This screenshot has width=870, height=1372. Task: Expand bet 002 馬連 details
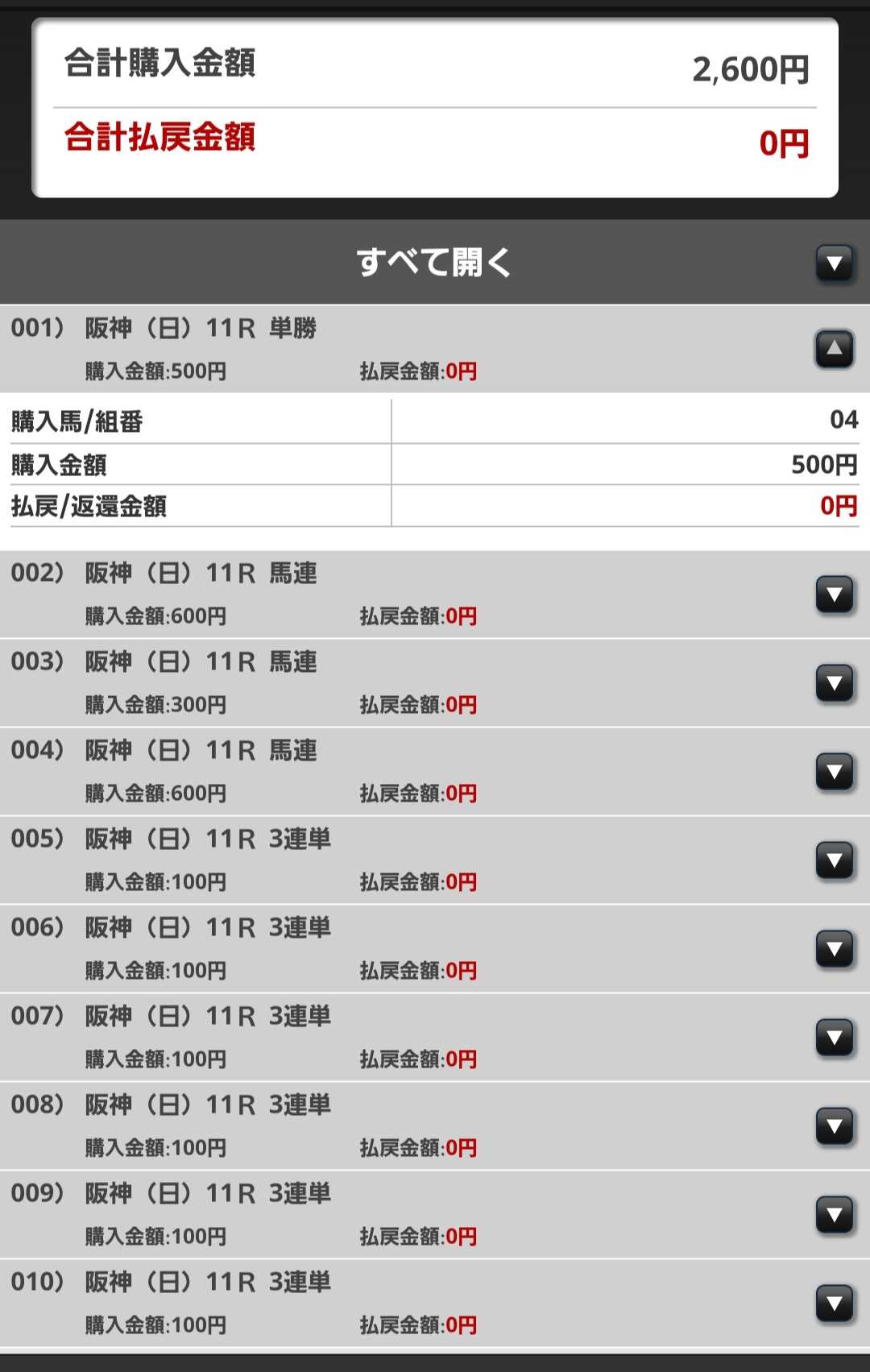pyautogui.click(x=834, y=595)
